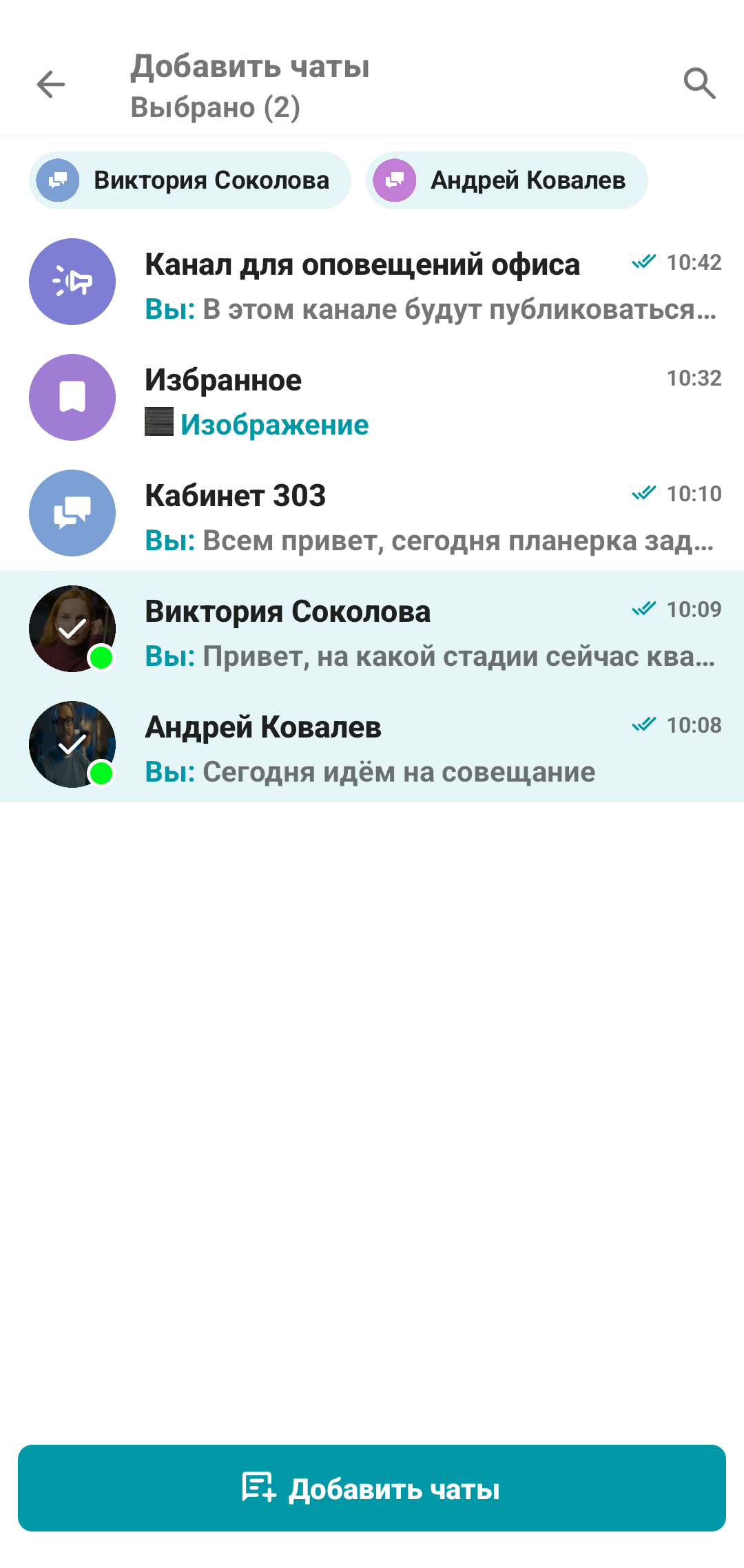Select the Кабинет 303 chat
Viewport: 744px width, 1568px height.
pyautogui.click(x=372, y=514)
